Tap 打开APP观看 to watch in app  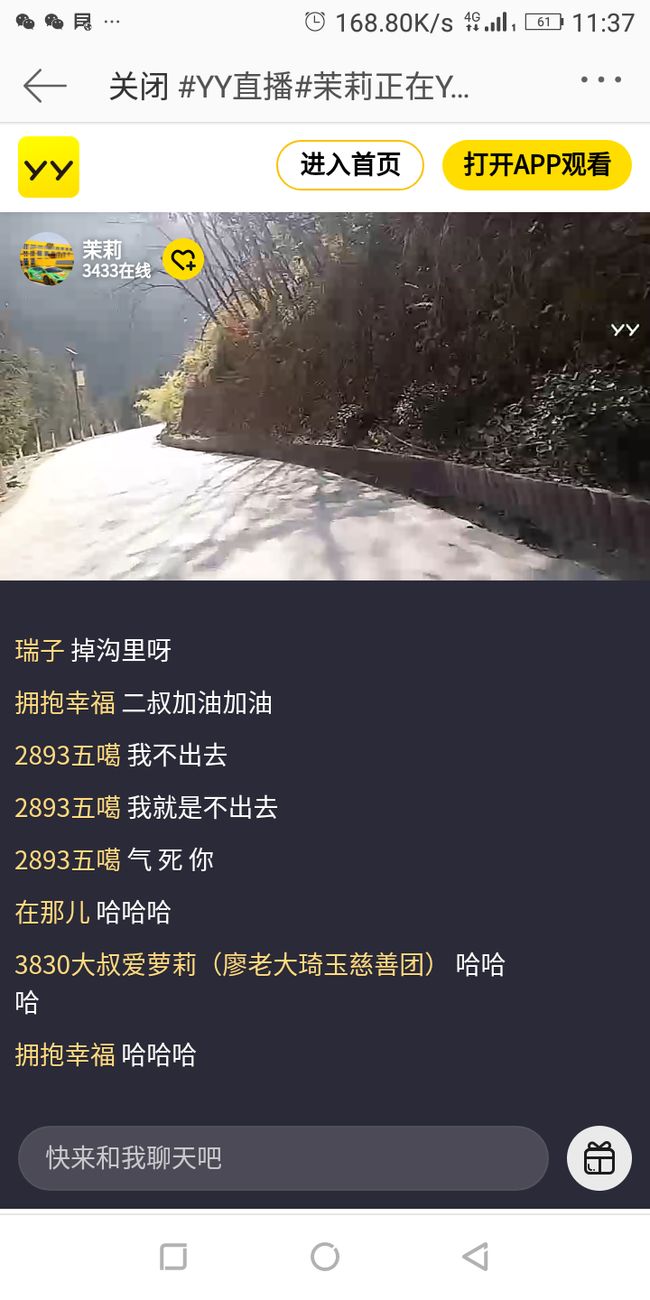[537, 165]
